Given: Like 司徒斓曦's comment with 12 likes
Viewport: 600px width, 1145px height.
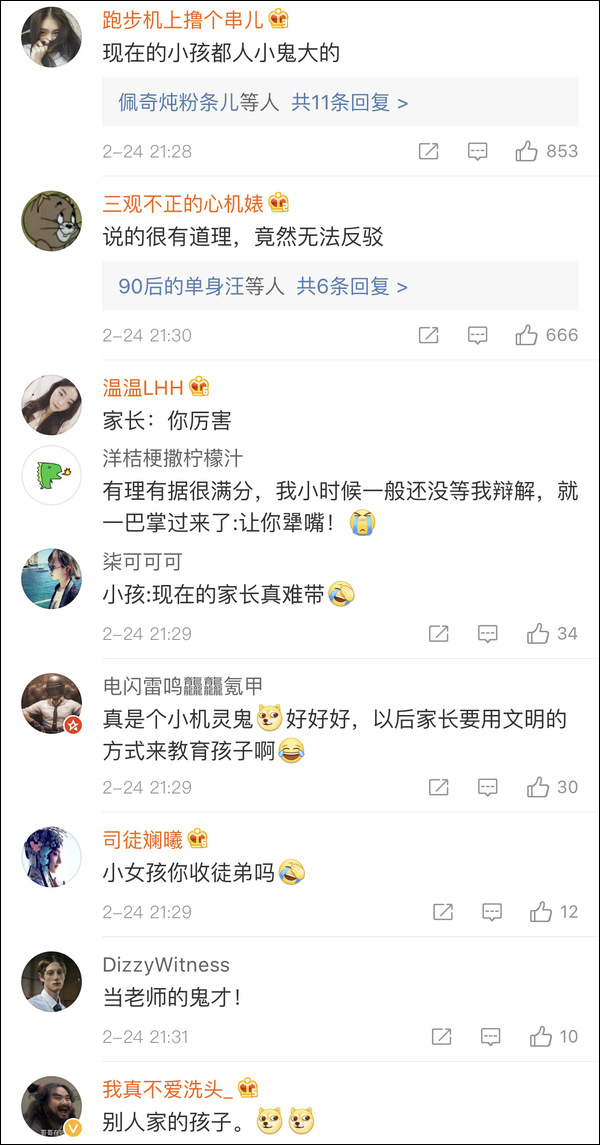Looking at the screenshot, I should (x=541, y=912).
